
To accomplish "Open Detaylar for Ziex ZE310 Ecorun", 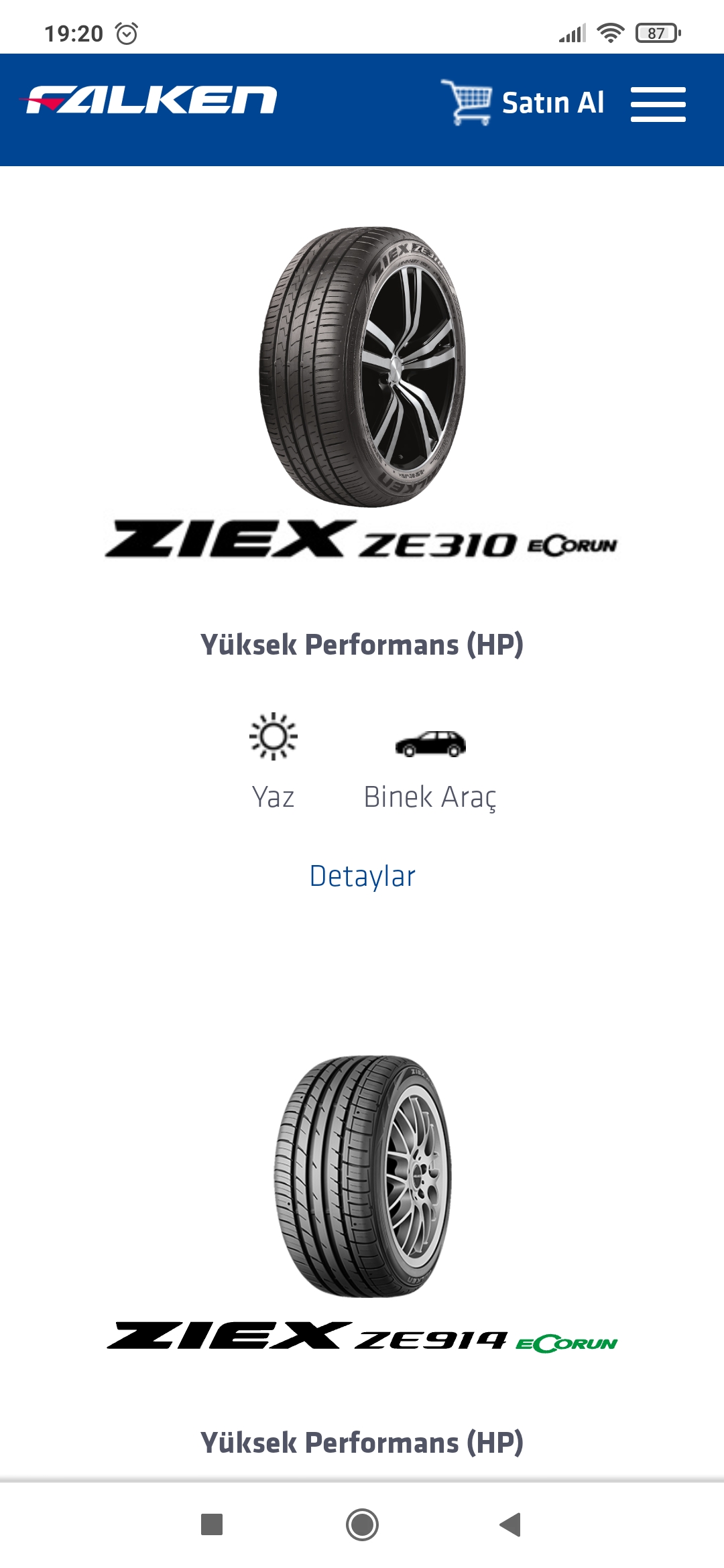I will tap(362, 876).
